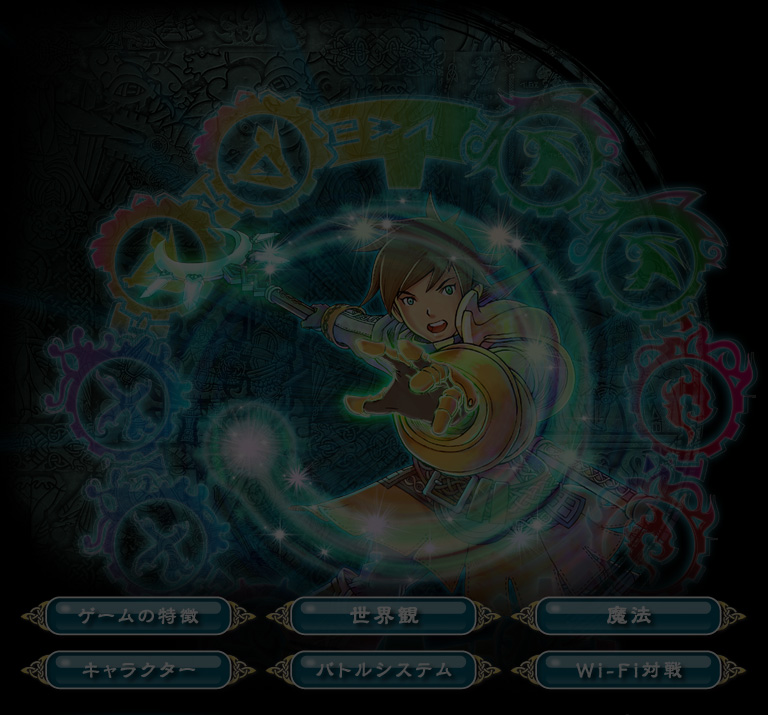Go to the 魔法 page
Image resolution: width=768 pixels, height=715 pixels.
tap(628, 616)
